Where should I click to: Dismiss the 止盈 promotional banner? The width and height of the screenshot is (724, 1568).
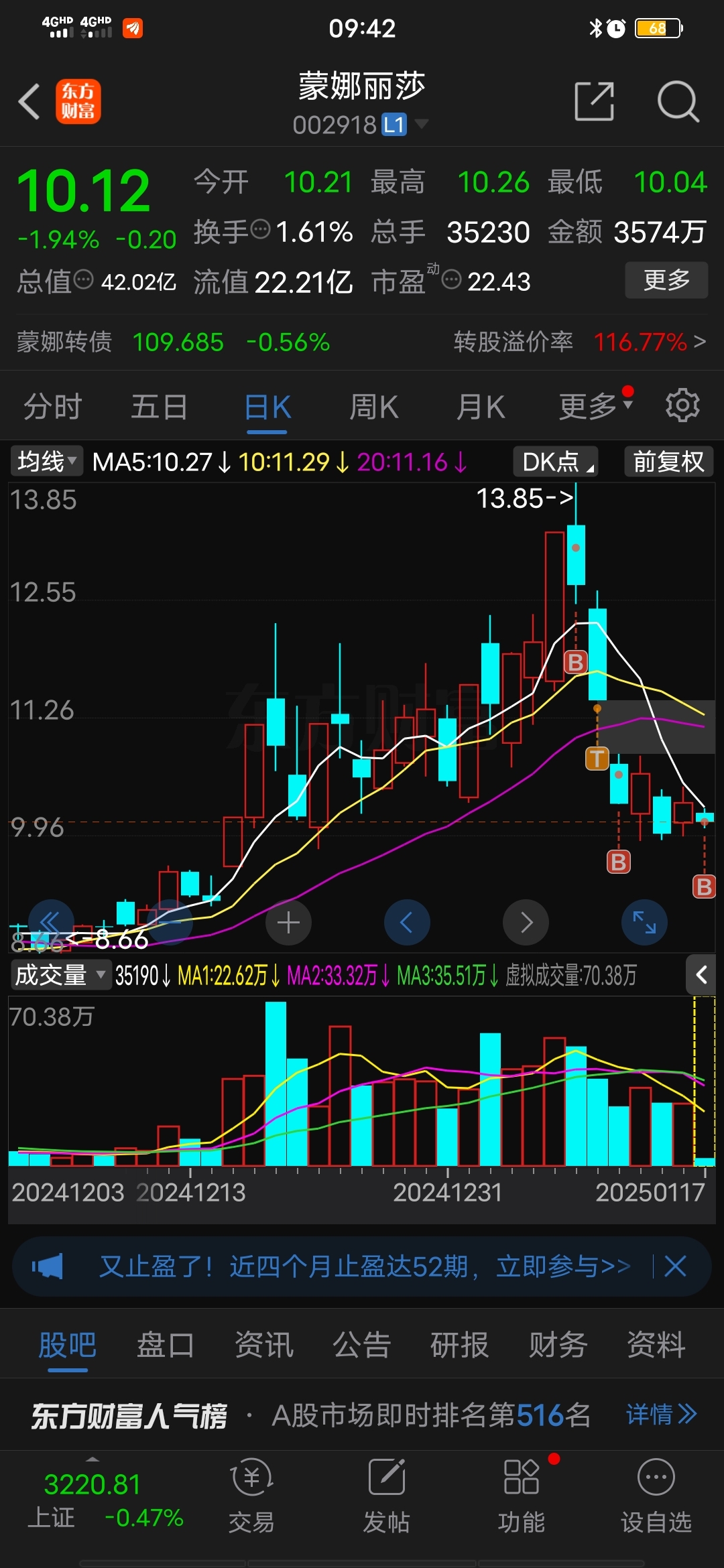[x=675, y=1266]
